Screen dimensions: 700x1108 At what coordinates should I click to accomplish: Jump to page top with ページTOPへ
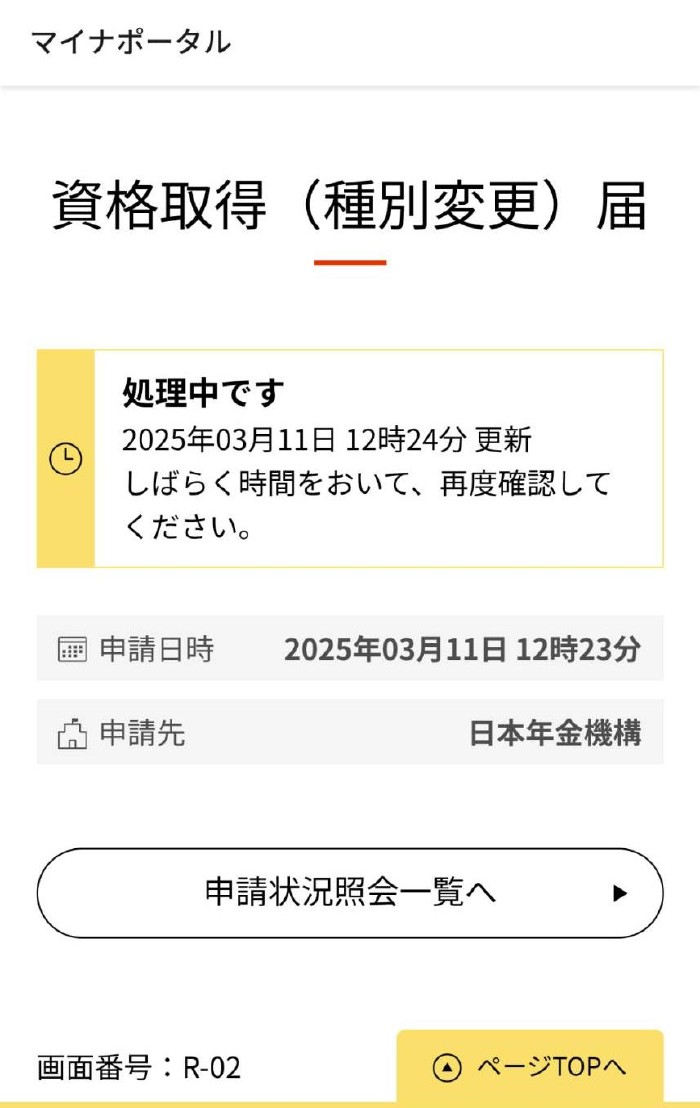[x=530, y=1067]
